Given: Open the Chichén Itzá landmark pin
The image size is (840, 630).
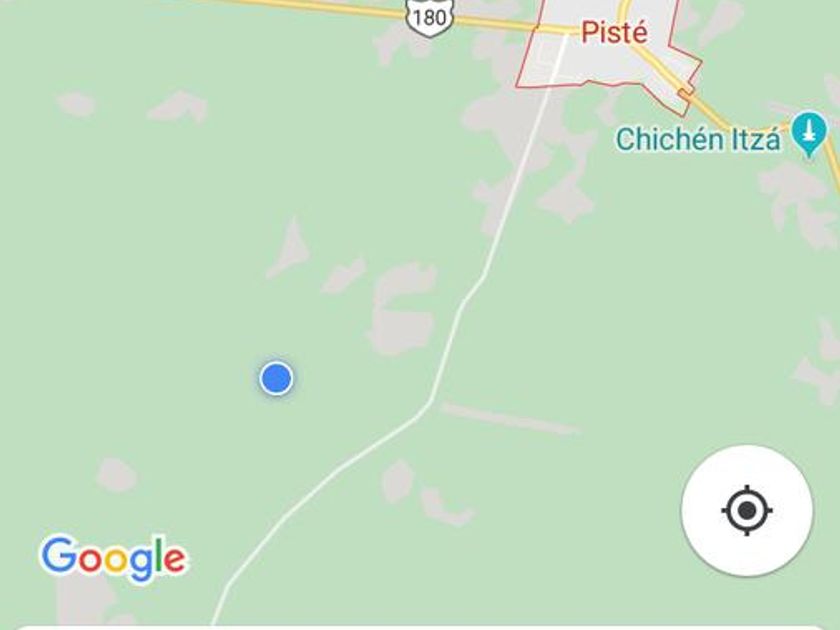Looking at the screenshot, I should [x=808, y=134].
